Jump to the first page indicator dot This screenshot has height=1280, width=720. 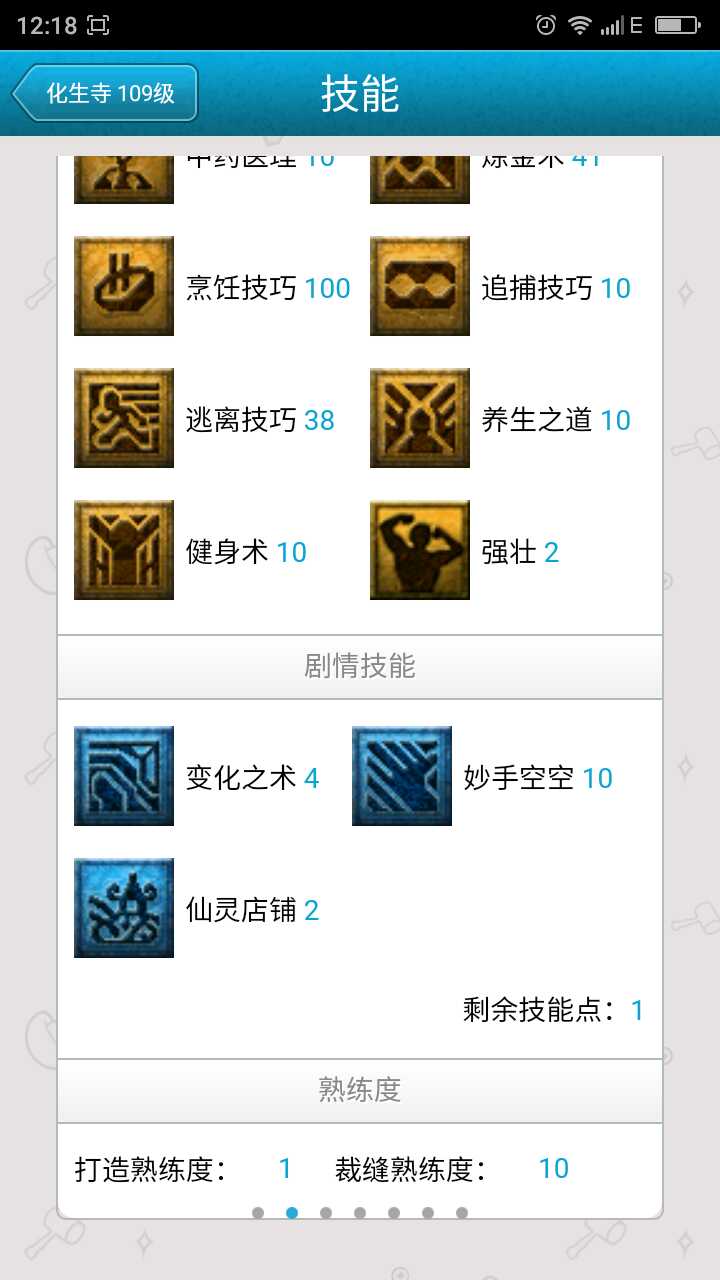(x=258, y=1213)
